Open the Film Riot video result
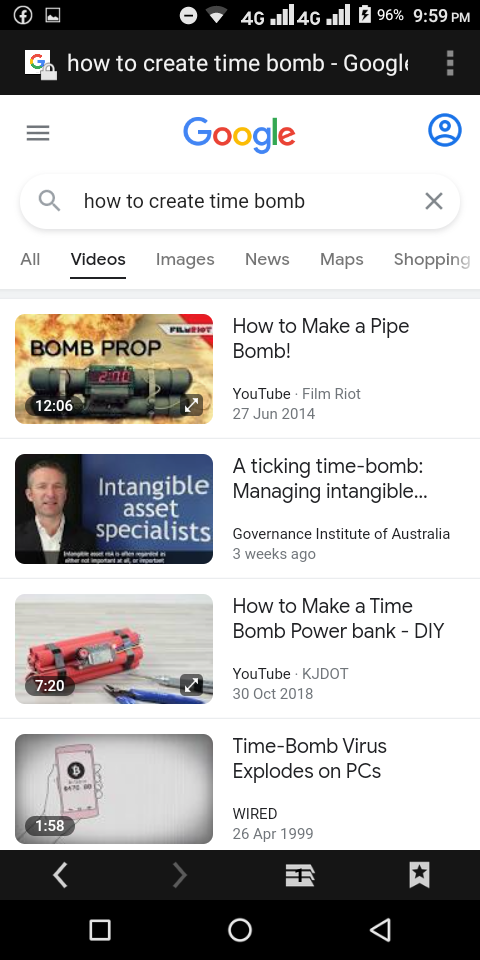Image resolution: width=480 pixels, height=960 pixels. coord(240,369)
